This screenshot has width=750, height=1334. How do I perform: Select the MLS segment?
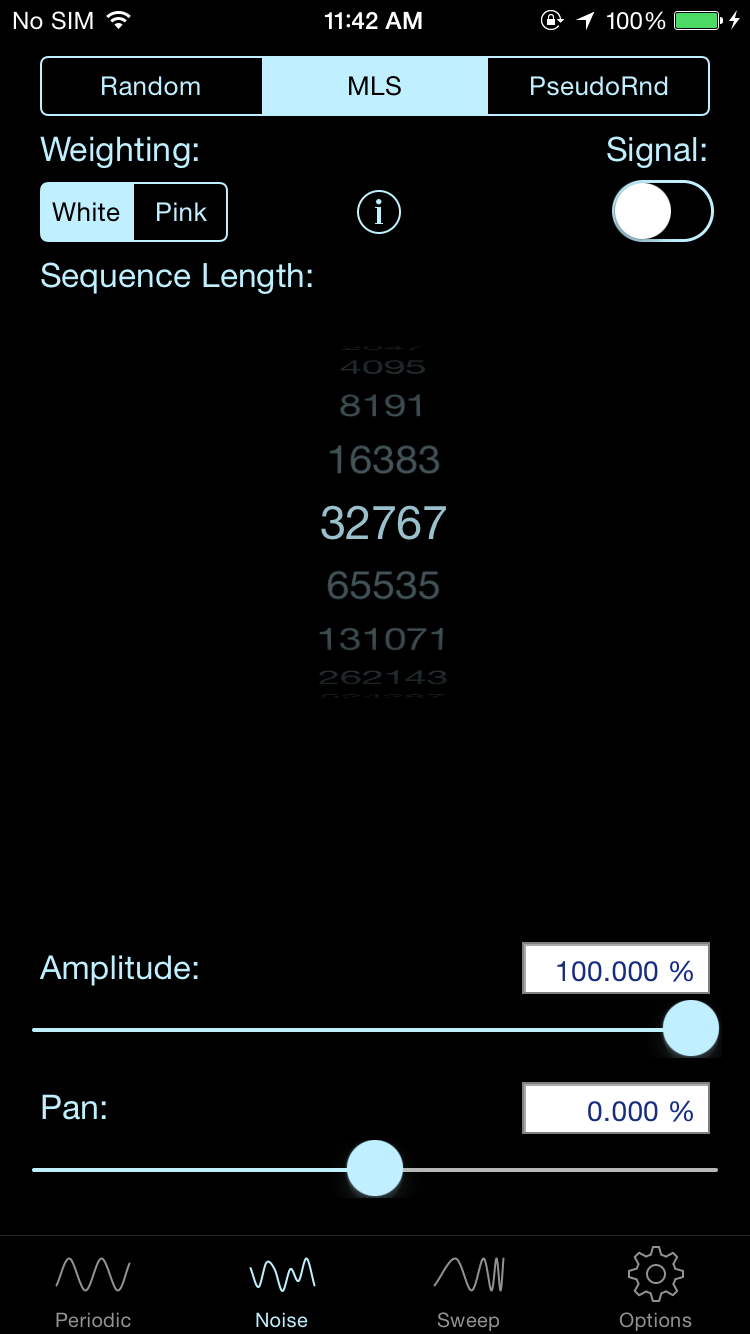click(x=375, y=86)
